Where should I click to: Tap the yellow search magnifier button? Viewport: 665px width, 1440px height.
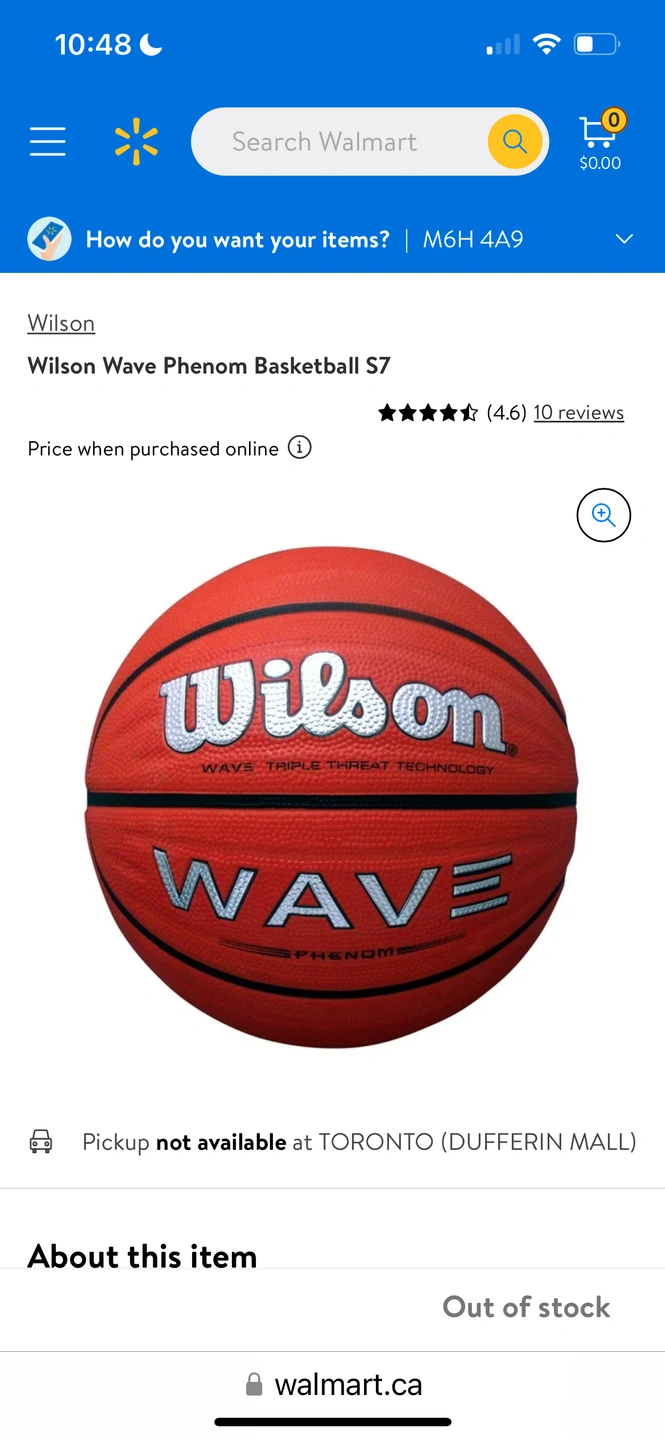coord(515,142)
